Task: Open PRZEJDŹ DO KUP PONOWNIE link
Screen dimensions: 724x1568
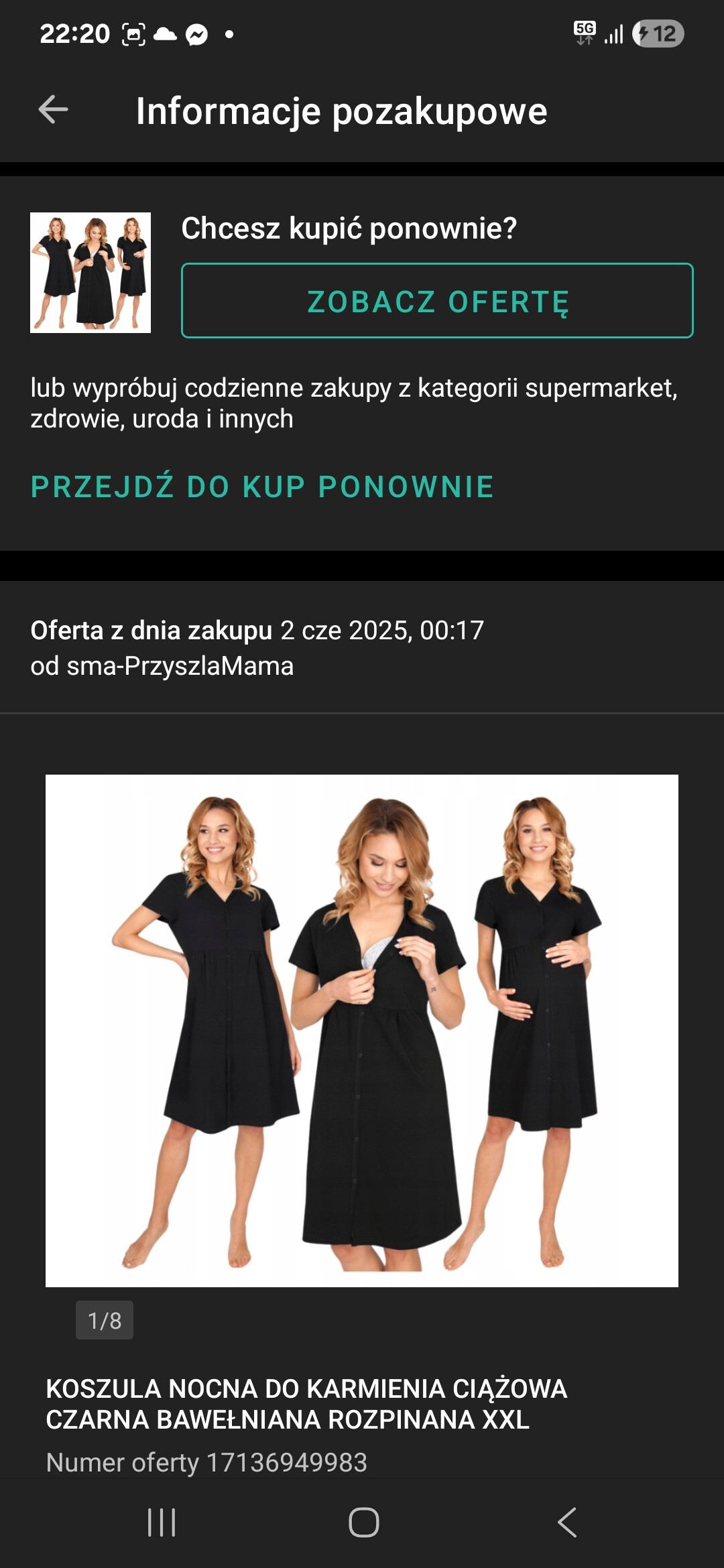Action: tap(262, 486)
